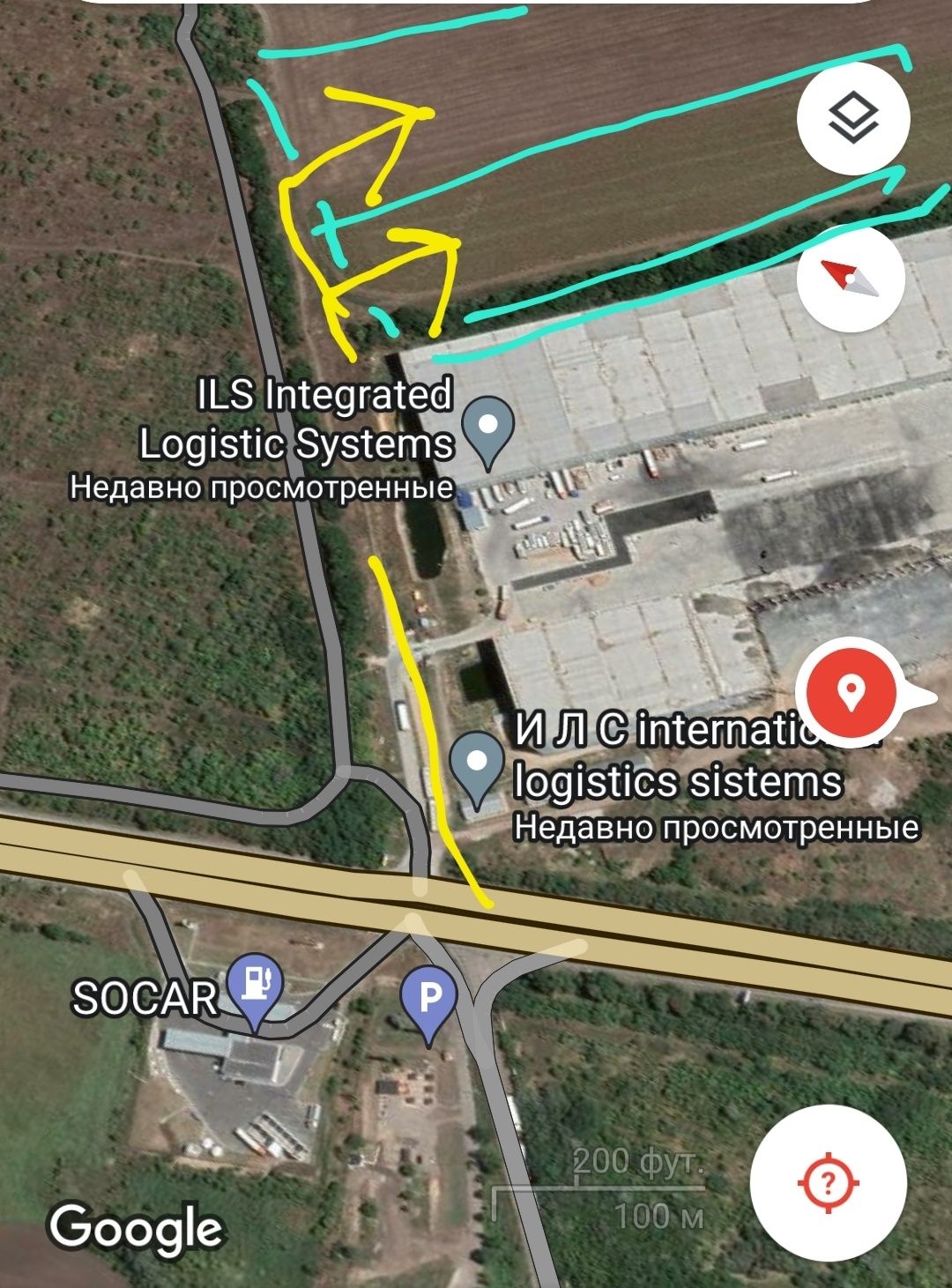
Task: Center the map on my location
Action: tap(828, 1182)
